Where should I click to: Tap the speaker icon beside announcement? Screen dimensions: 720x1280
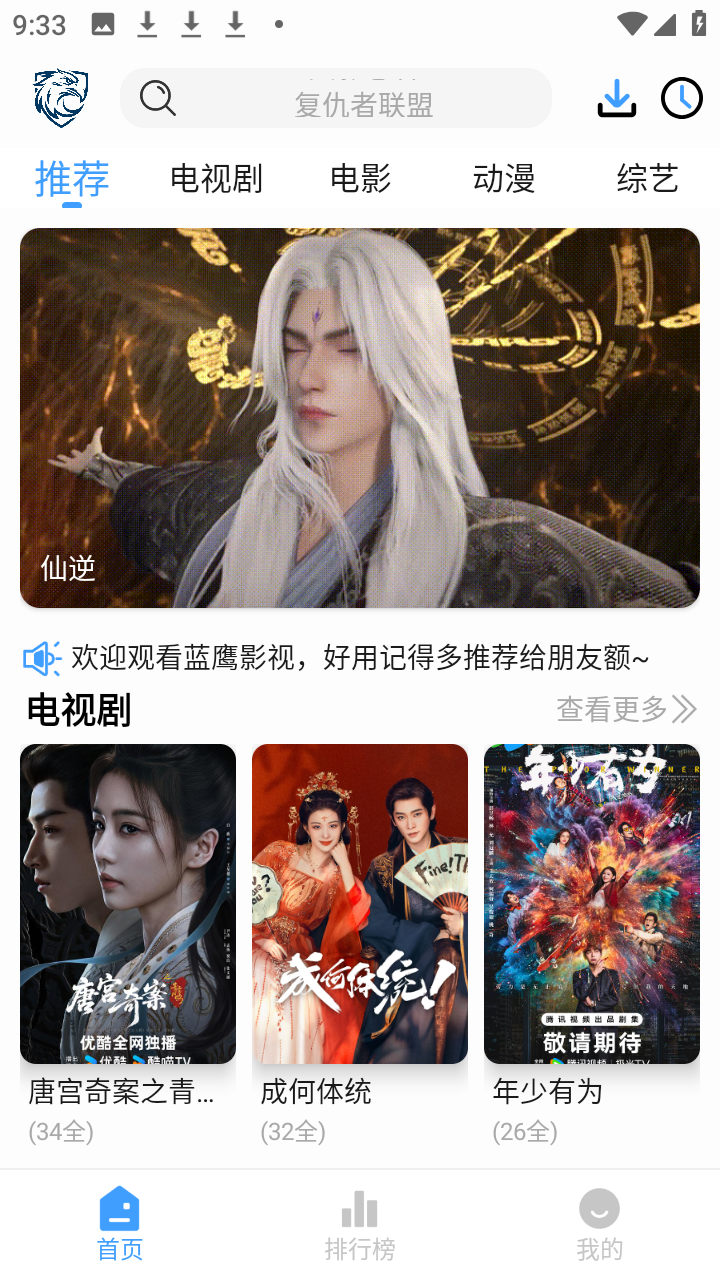(40, 657)
